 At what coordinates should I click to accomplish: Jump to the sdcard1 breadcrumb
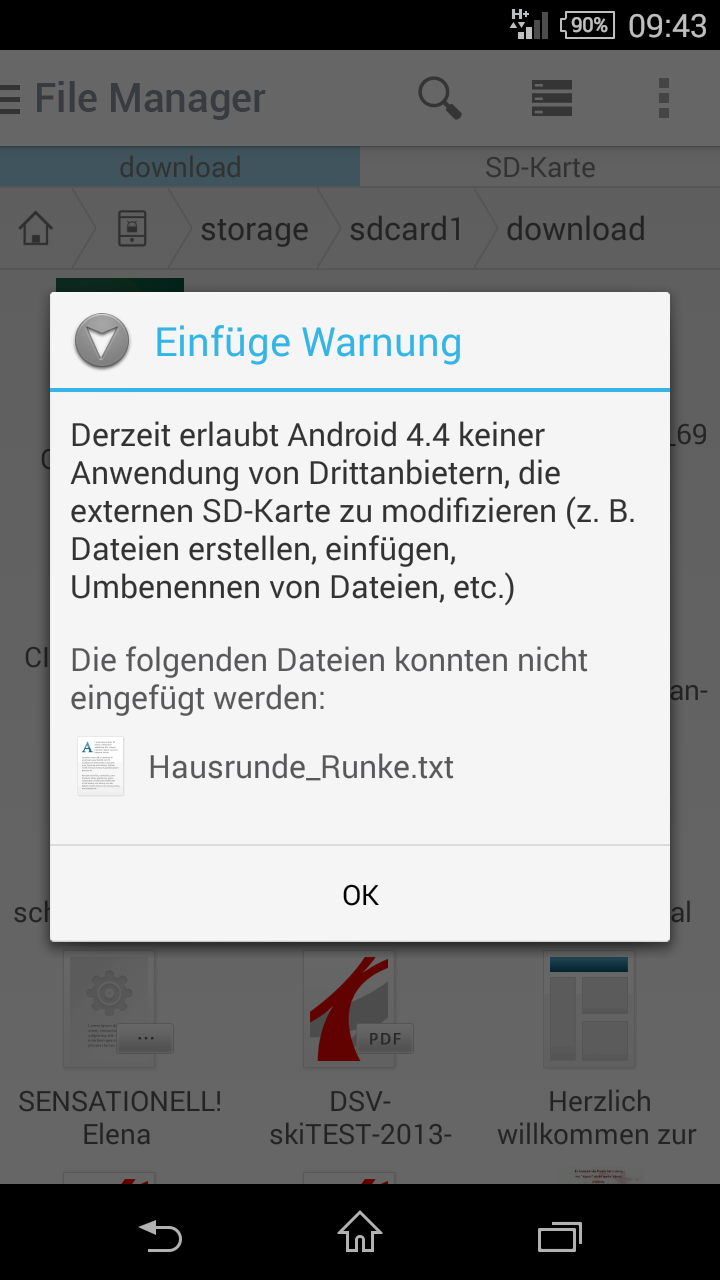coord(406,229)
